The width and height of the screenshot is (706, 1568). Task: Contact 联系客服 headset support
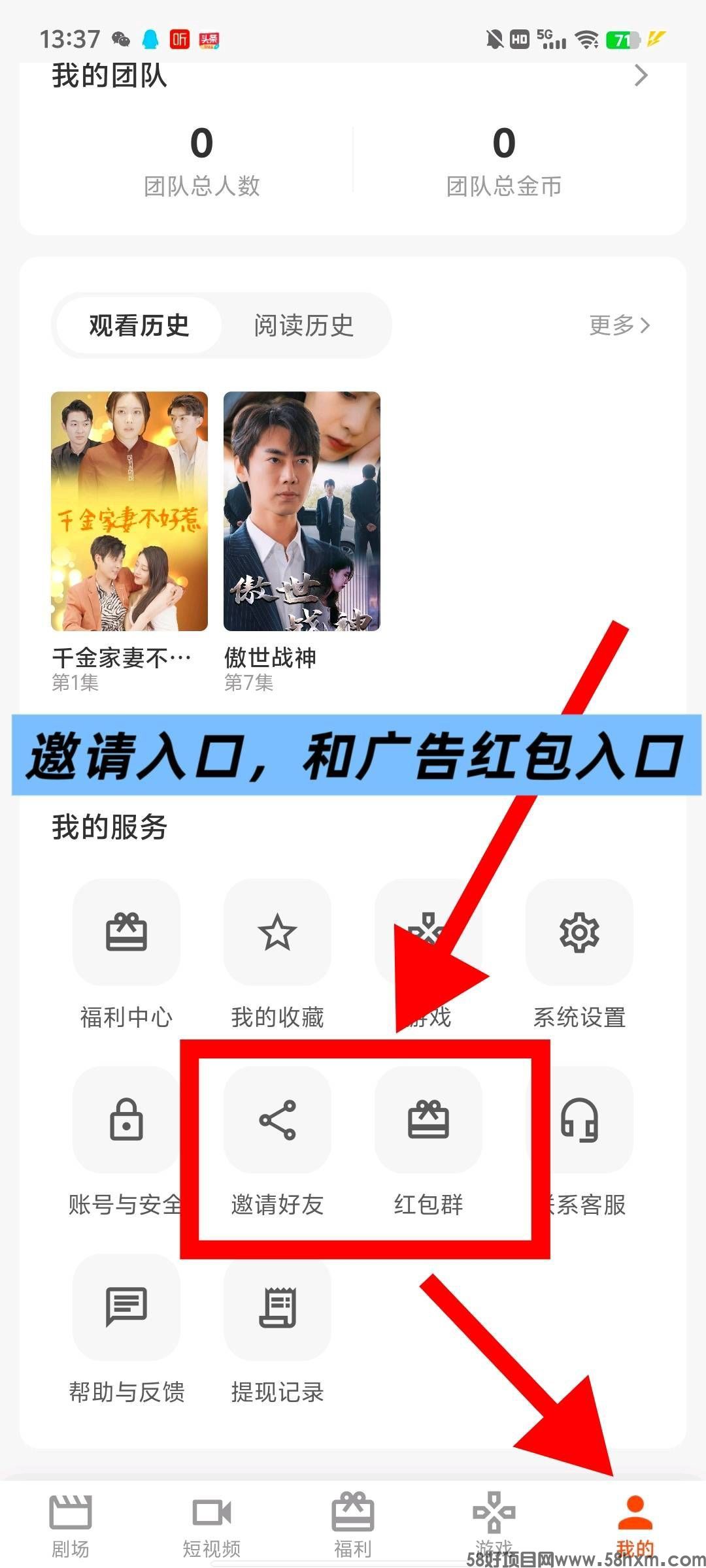(x=579, y=1120)
